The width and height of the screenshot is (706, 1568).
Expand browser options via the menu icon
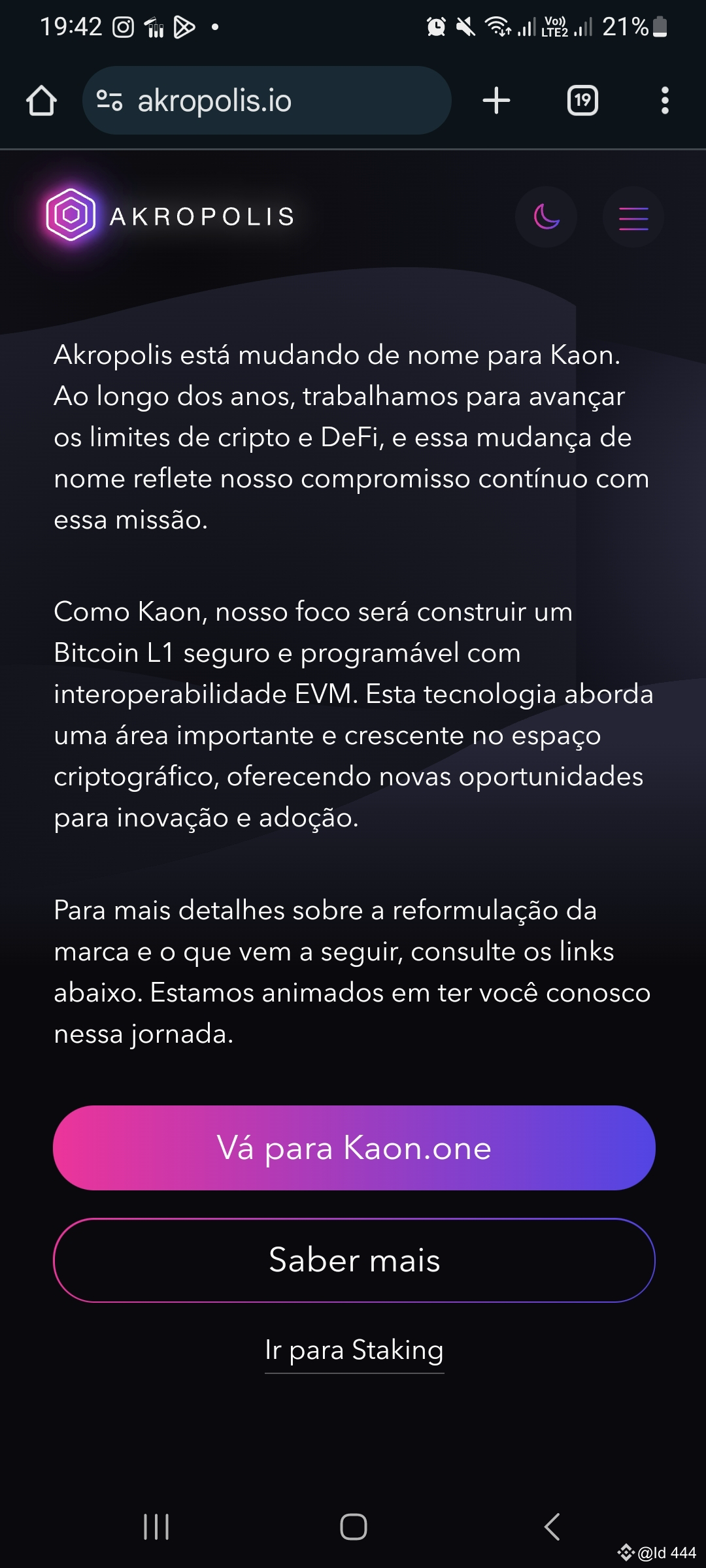(664, 100)
